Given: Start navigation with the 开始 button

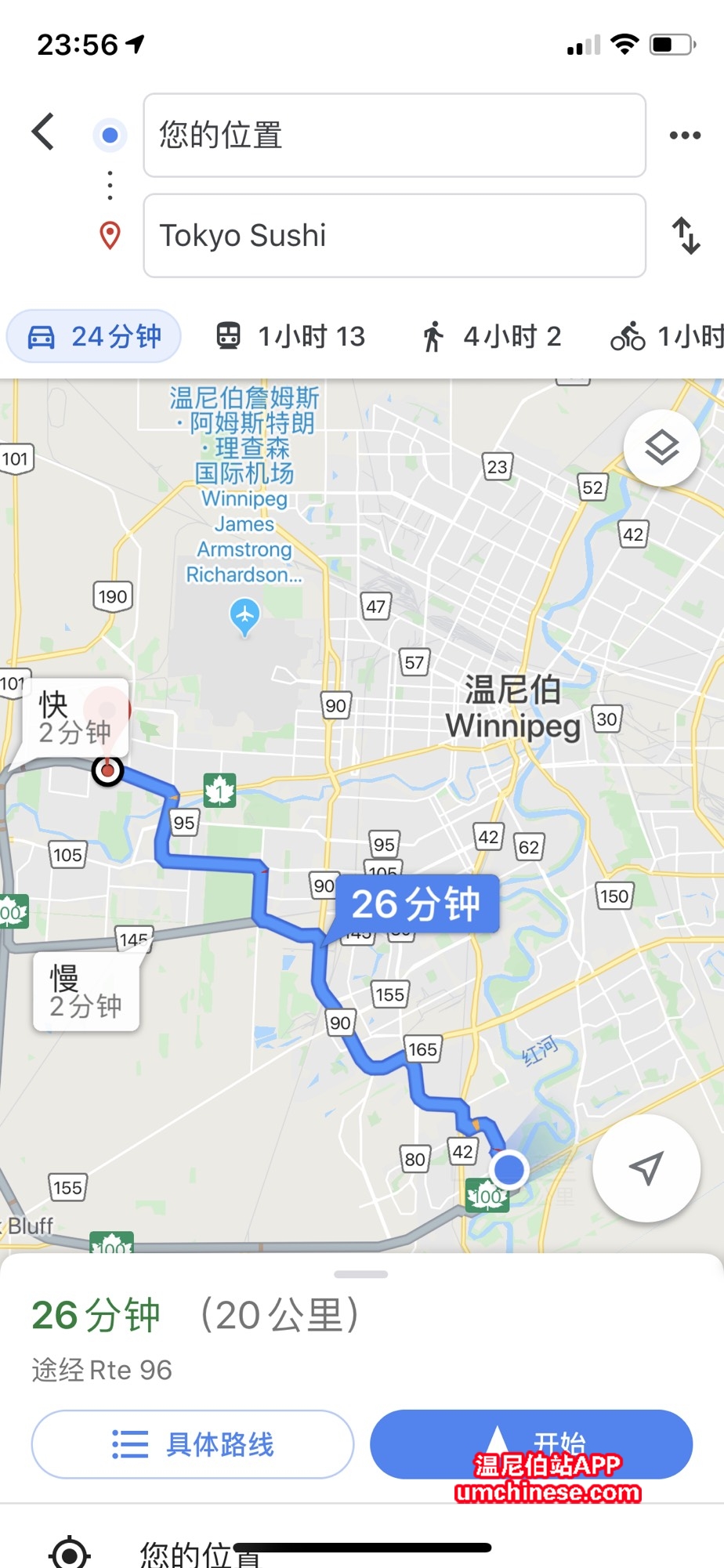Looking at the screenshot, I should coord(531,1444).
